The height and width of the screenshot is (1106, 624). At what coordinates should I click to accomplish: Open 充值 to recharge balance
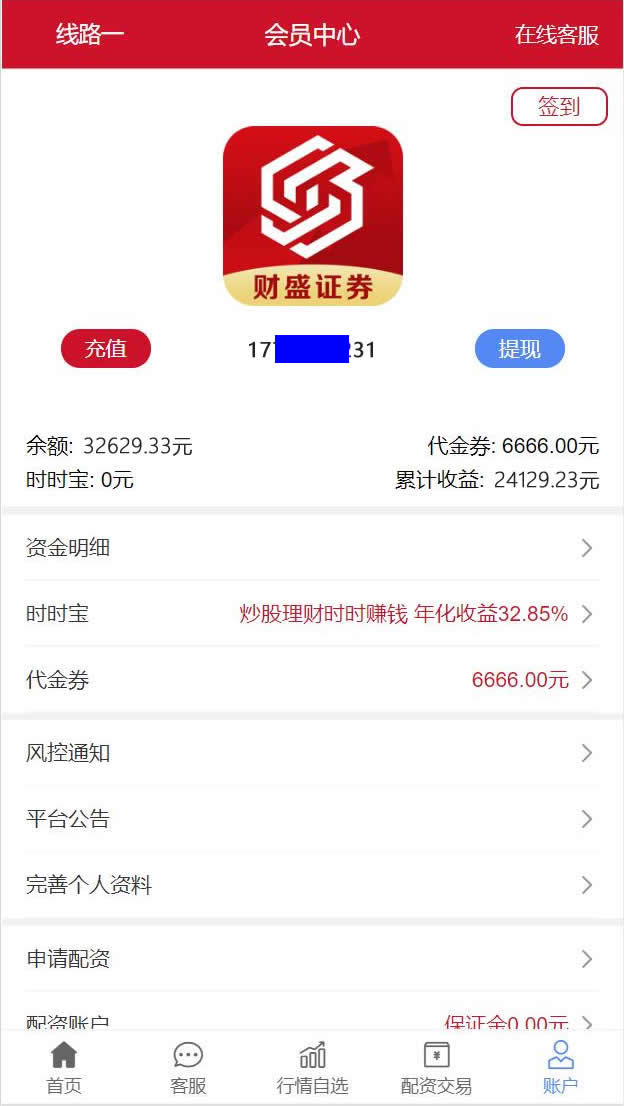click(106, 349)
